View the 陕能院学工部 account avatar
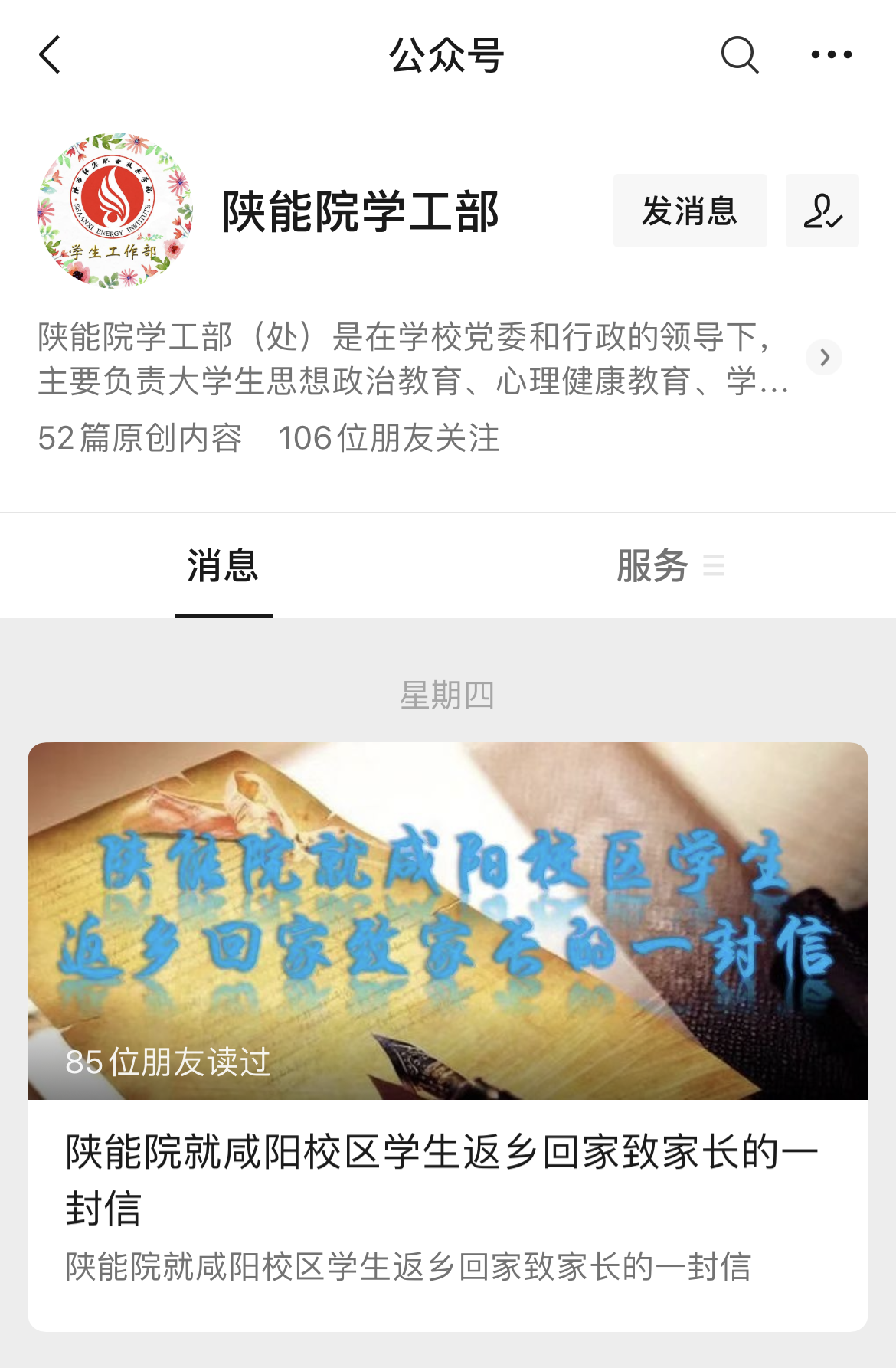 115,211
